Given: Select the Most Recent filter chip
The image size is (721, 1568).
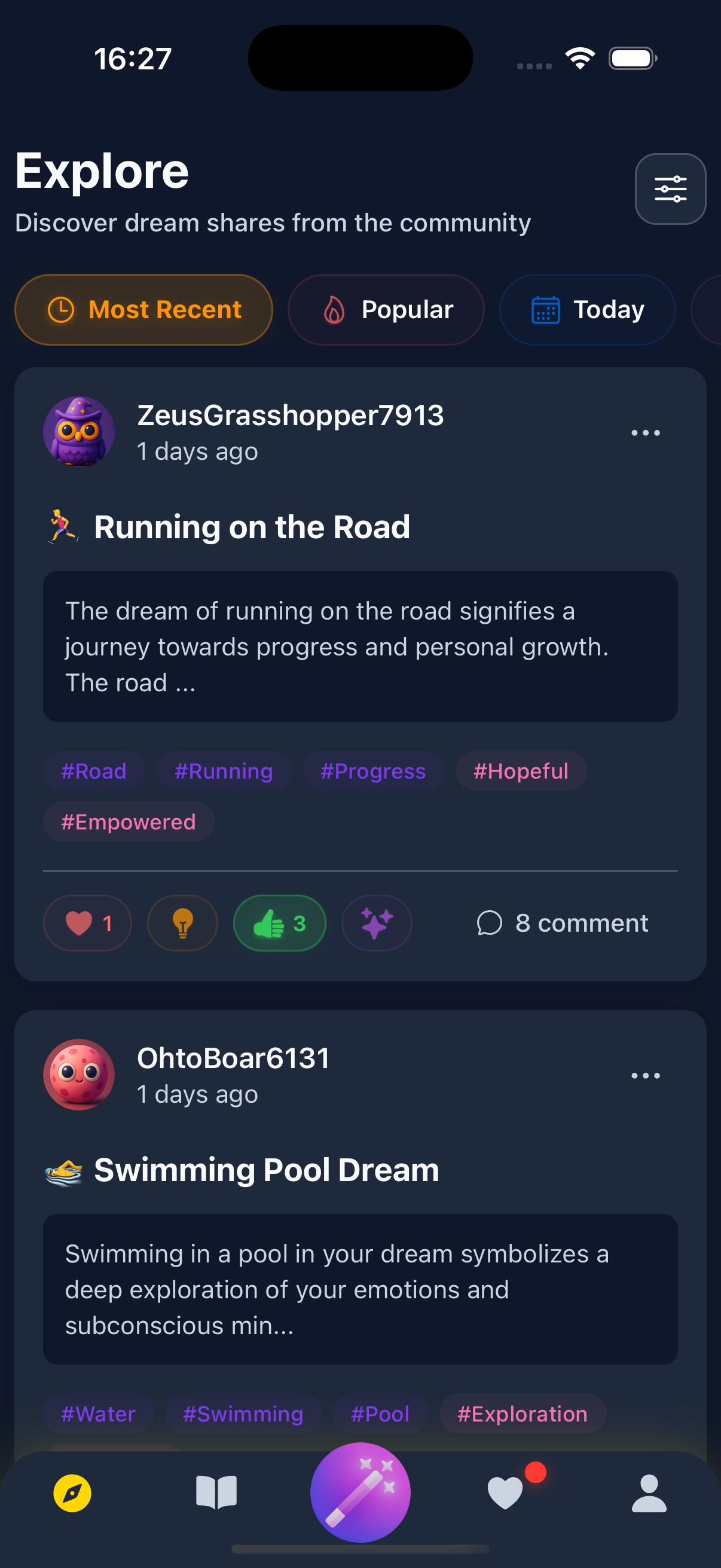Looking at the screenshot, I should coord(143,309).
